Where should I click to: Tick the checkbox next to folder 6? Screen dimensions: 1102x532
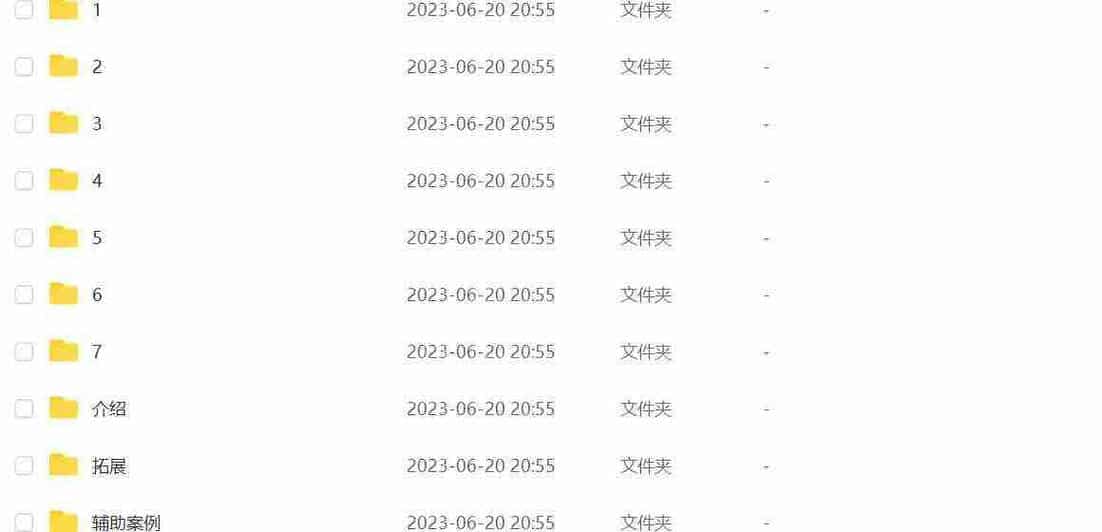(x=24, y=295)
